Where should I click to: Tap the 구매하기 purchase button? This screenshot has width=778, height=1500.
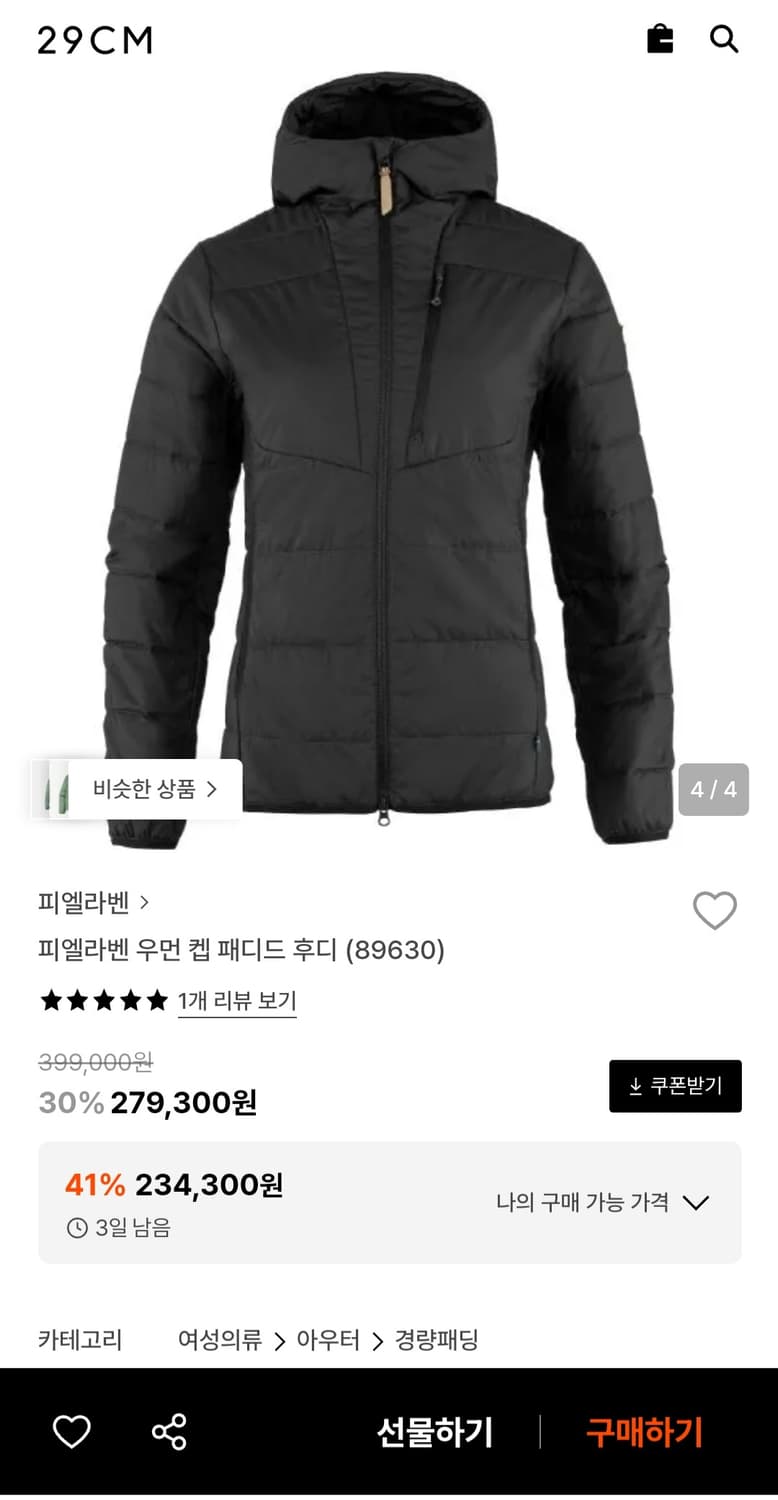[x=644, y=1432]
